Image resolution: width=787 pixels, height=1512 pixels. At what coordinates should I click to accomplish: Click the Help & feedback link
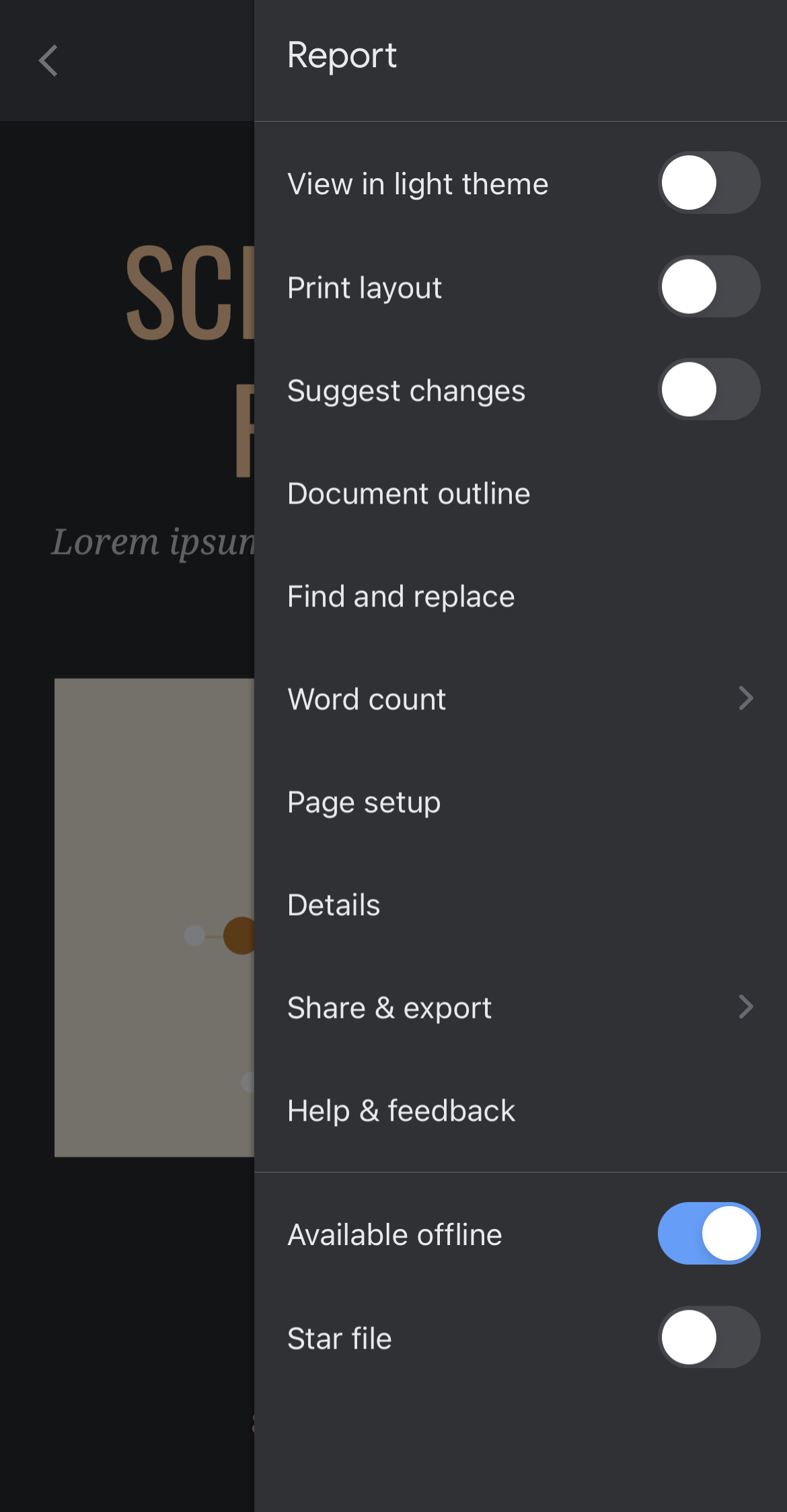pos(400,1110)
